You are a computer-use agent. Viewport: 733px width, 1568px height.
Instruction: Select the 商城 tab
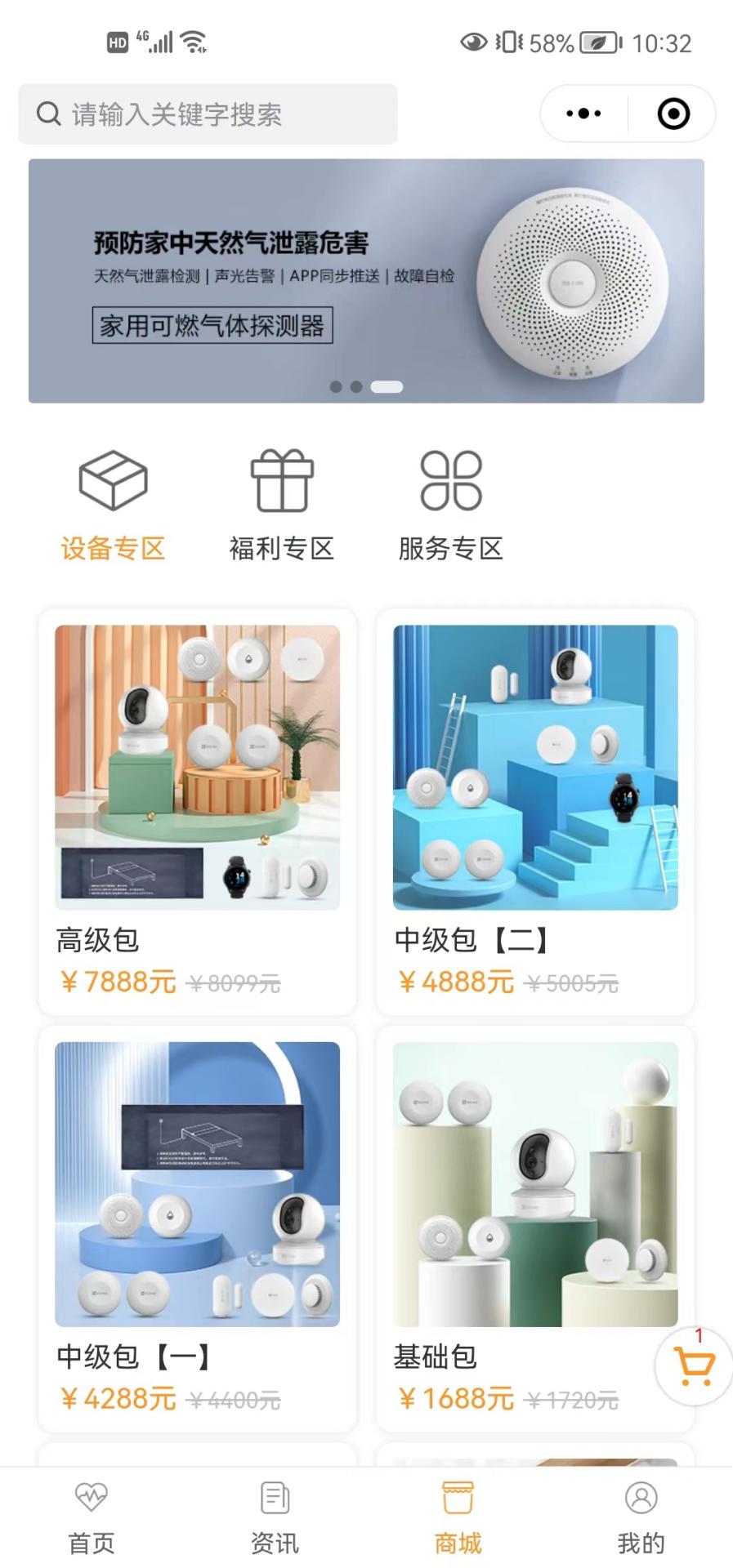458,1517
